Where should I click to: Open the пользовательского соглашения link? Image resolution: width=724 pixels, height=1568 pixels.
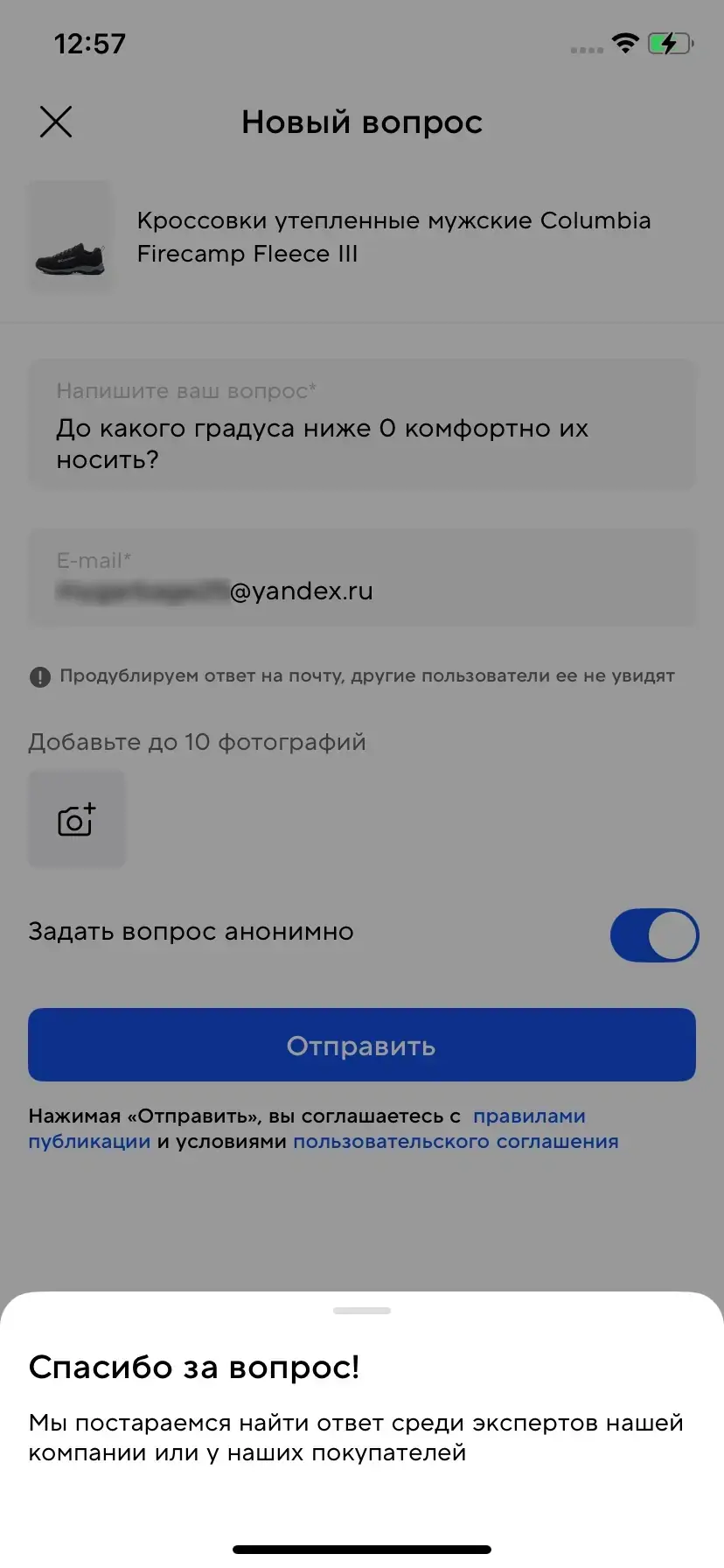coord(456,1142)
